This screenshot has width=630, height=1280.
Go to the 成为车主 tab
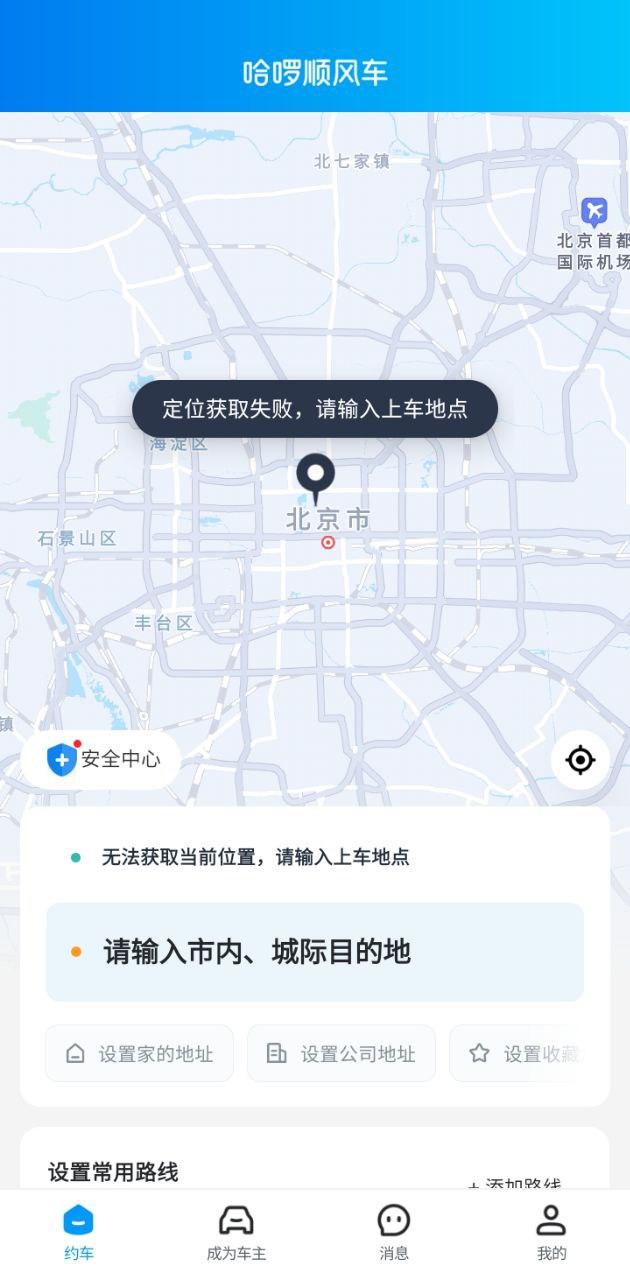coord(236,1232)
